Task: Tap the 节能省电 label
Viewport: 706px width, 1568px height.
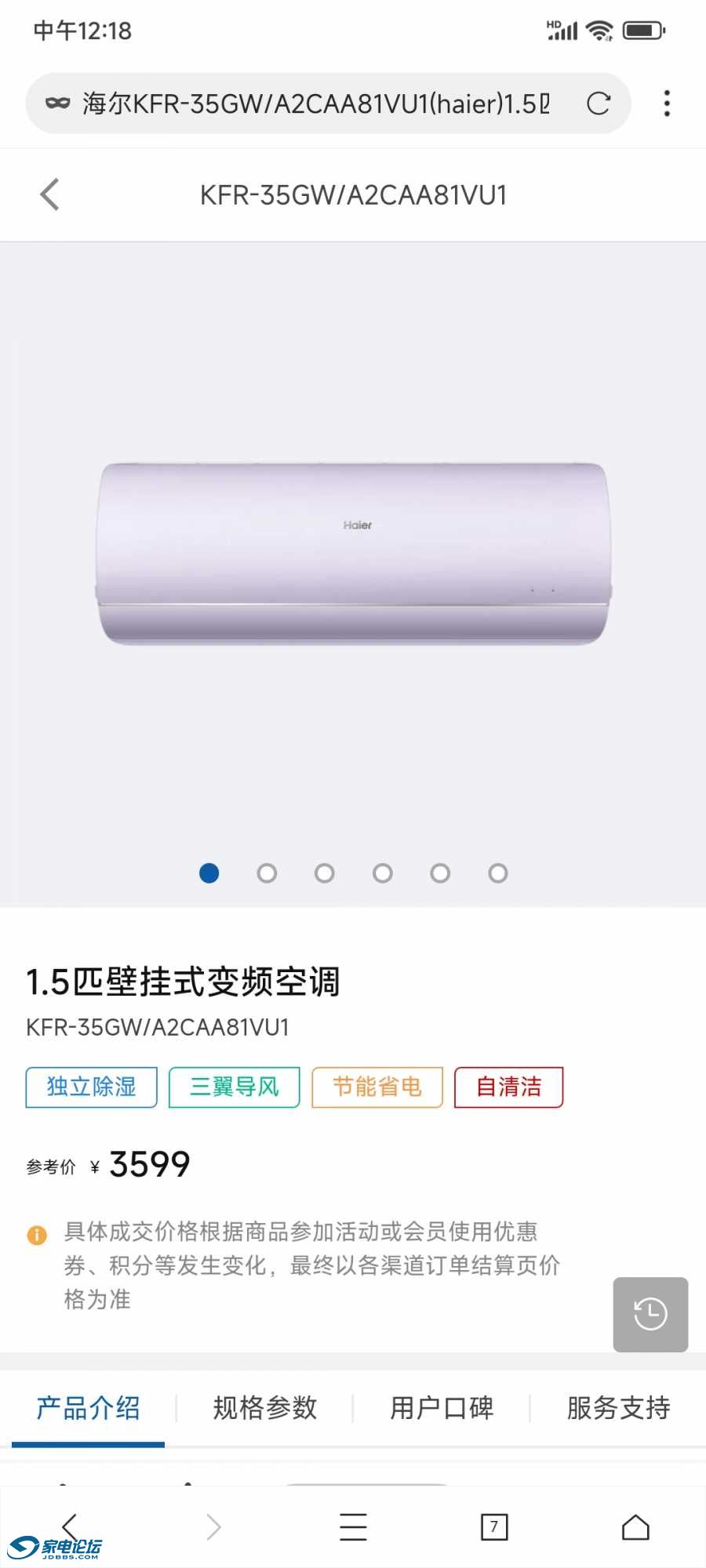Action: click(x=377, y=1087)
